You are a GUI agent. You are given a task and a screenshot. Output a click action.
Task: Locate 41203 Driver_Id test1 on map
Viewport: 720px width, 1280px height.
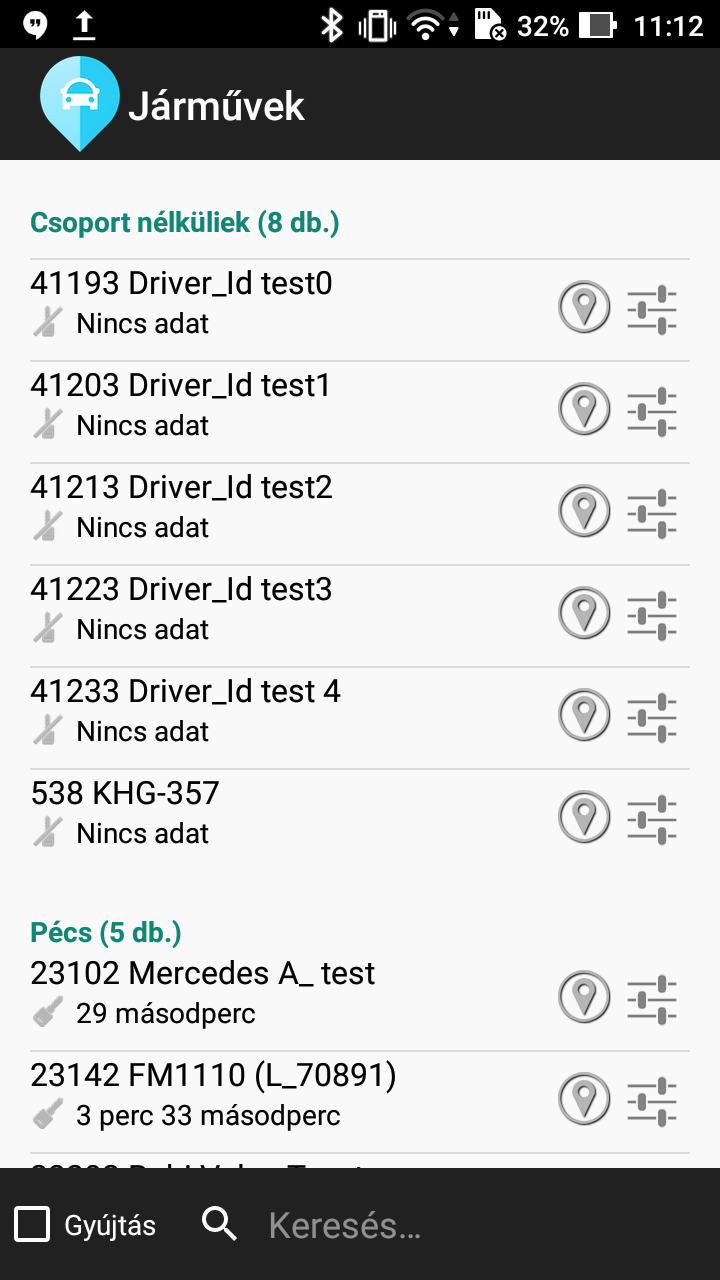(583, 409)
